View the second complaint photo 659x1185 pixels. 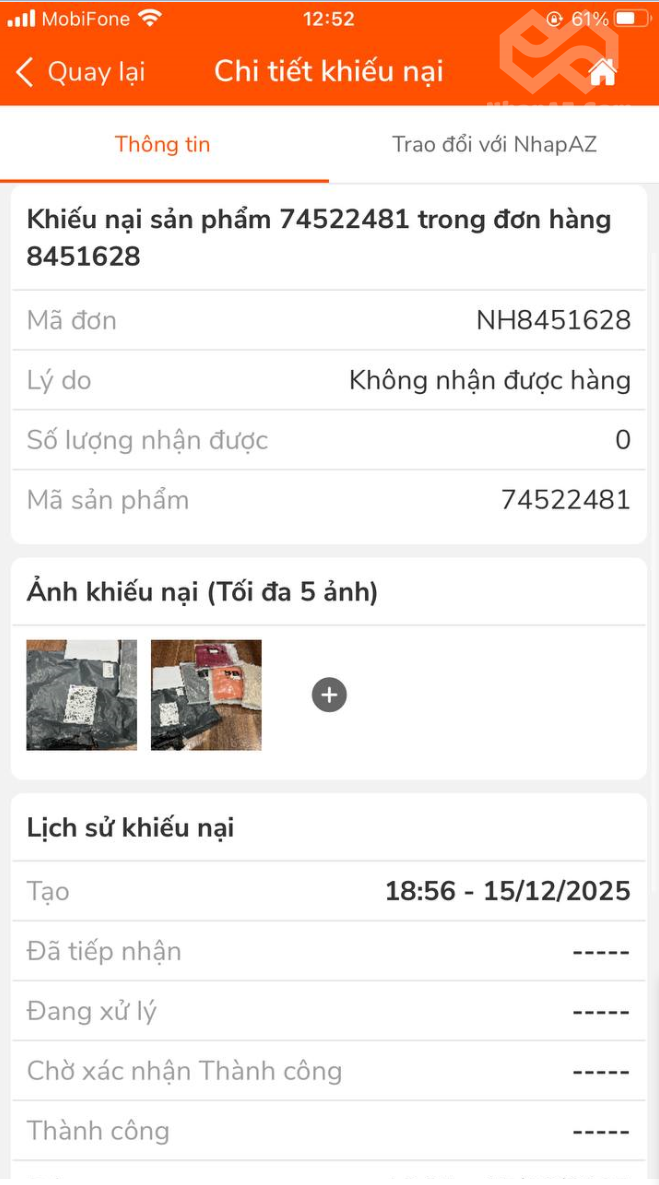206,695
